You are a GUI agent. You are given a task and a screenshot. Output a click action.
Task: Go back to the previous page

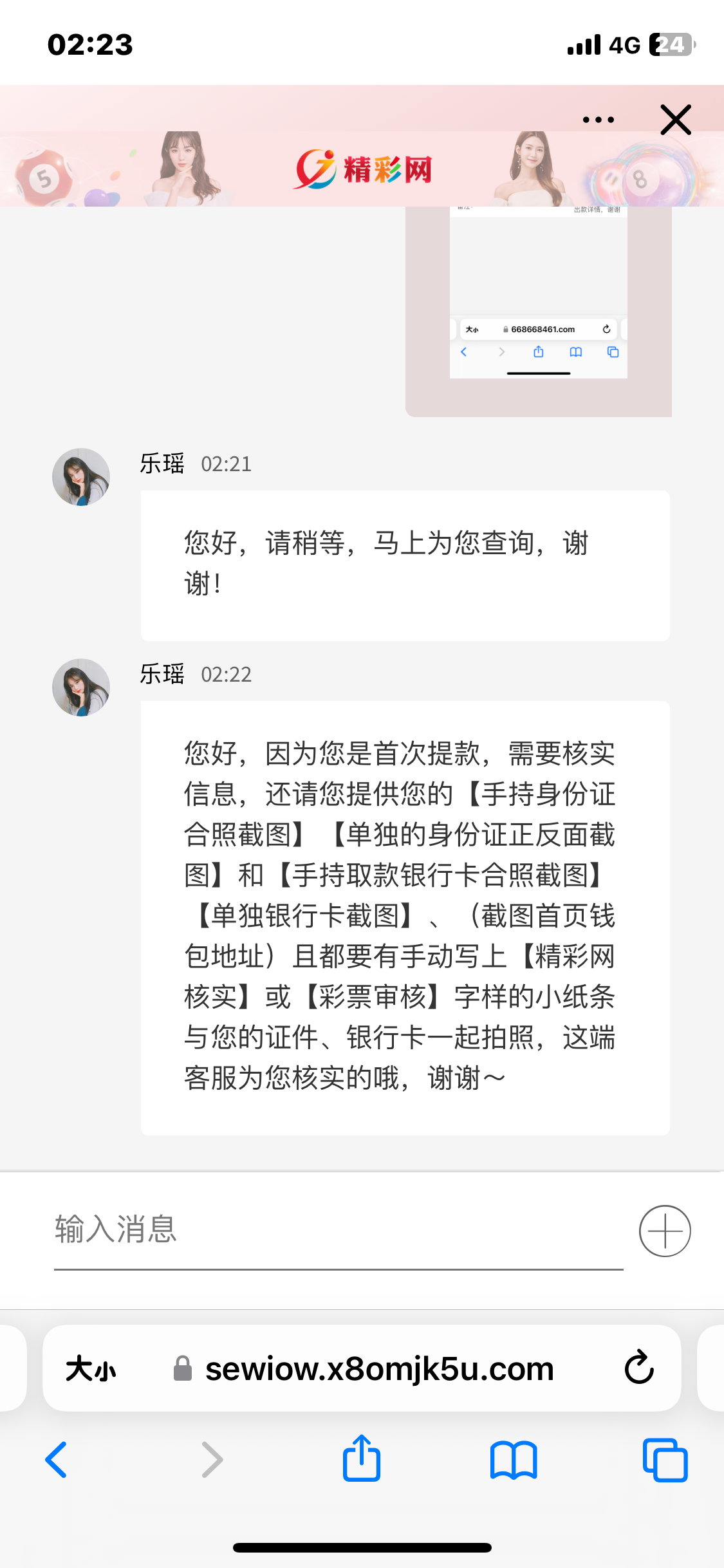[x=57, y=1459]
